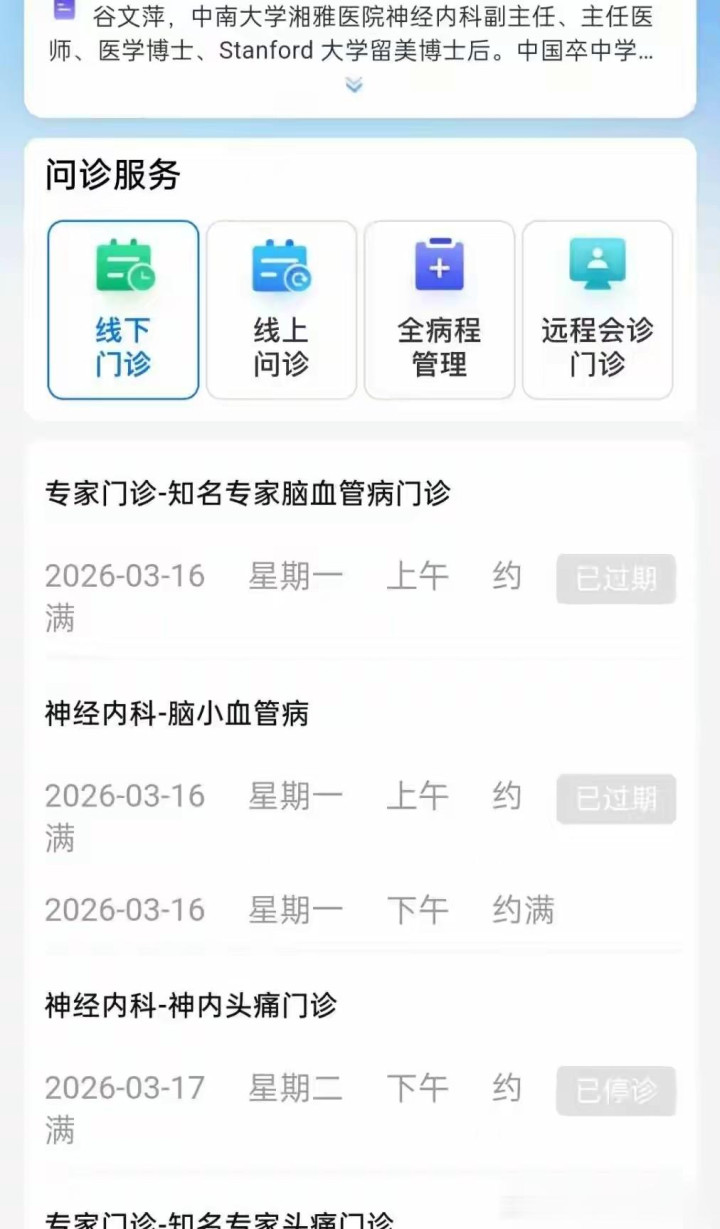Choose 远程会诊门诊 service

[x=597, y=310]
